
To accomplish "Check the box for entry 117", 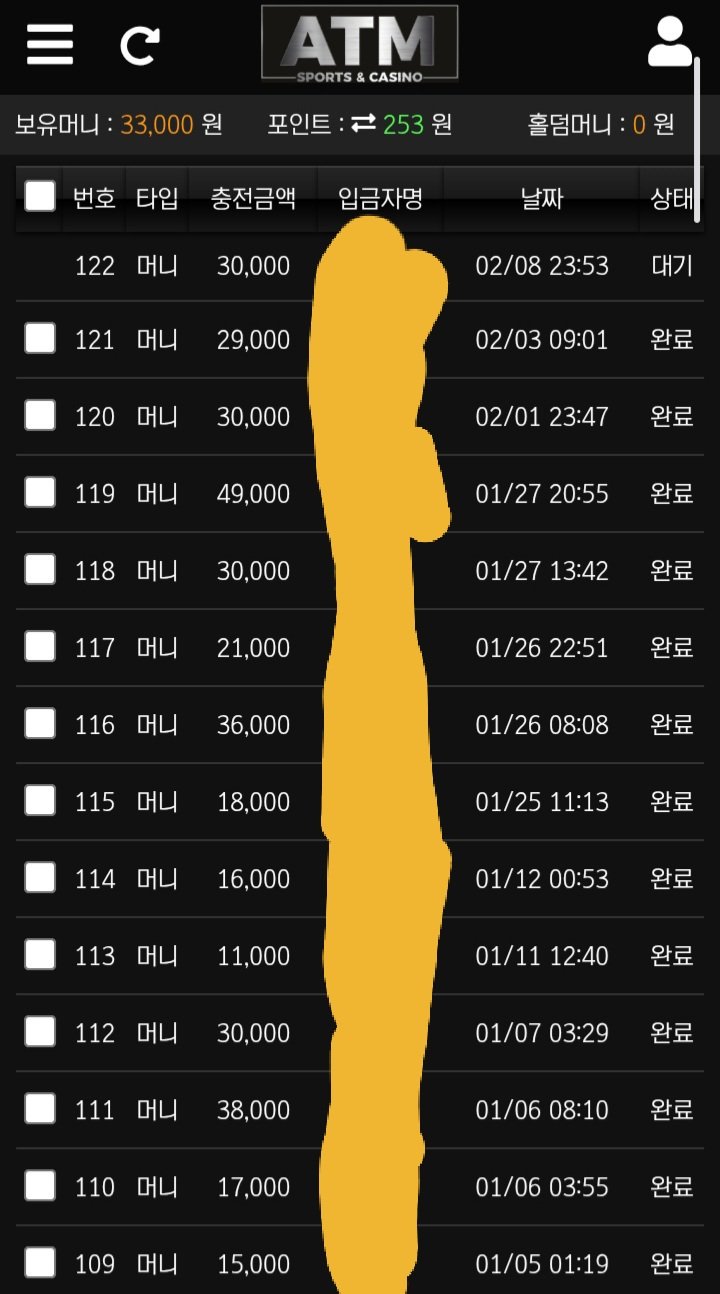I will [40, 646].
